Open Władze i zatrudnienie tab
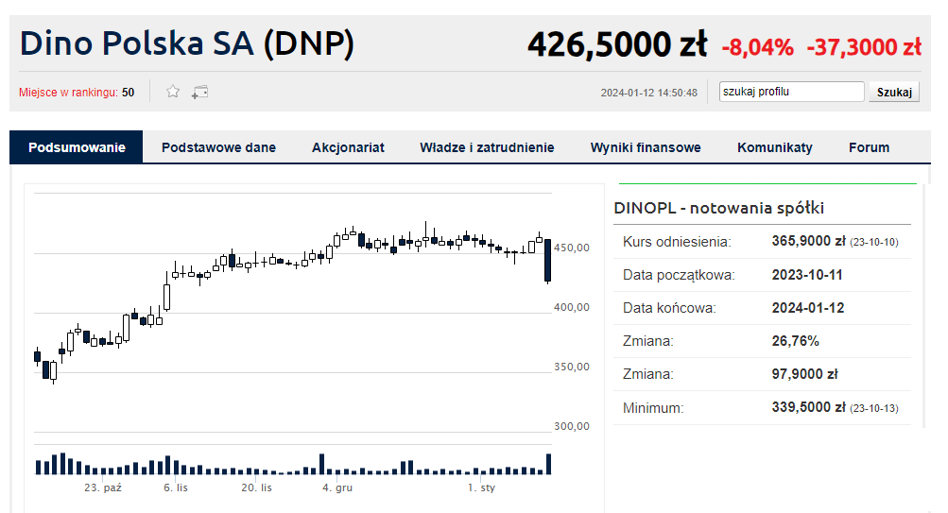 point(487,147)
